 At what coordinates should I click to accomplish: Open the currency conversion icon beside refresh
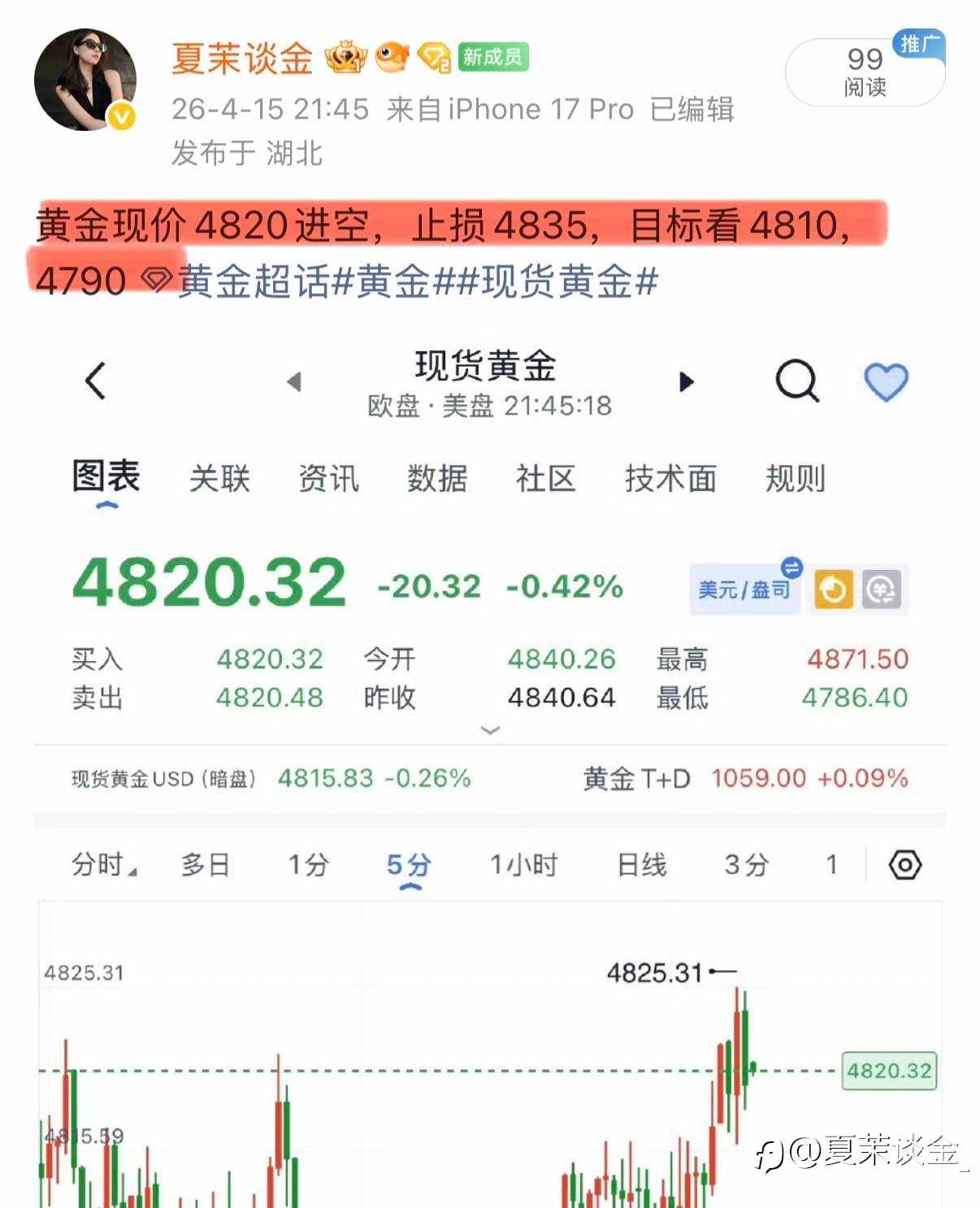pos(883,589)
